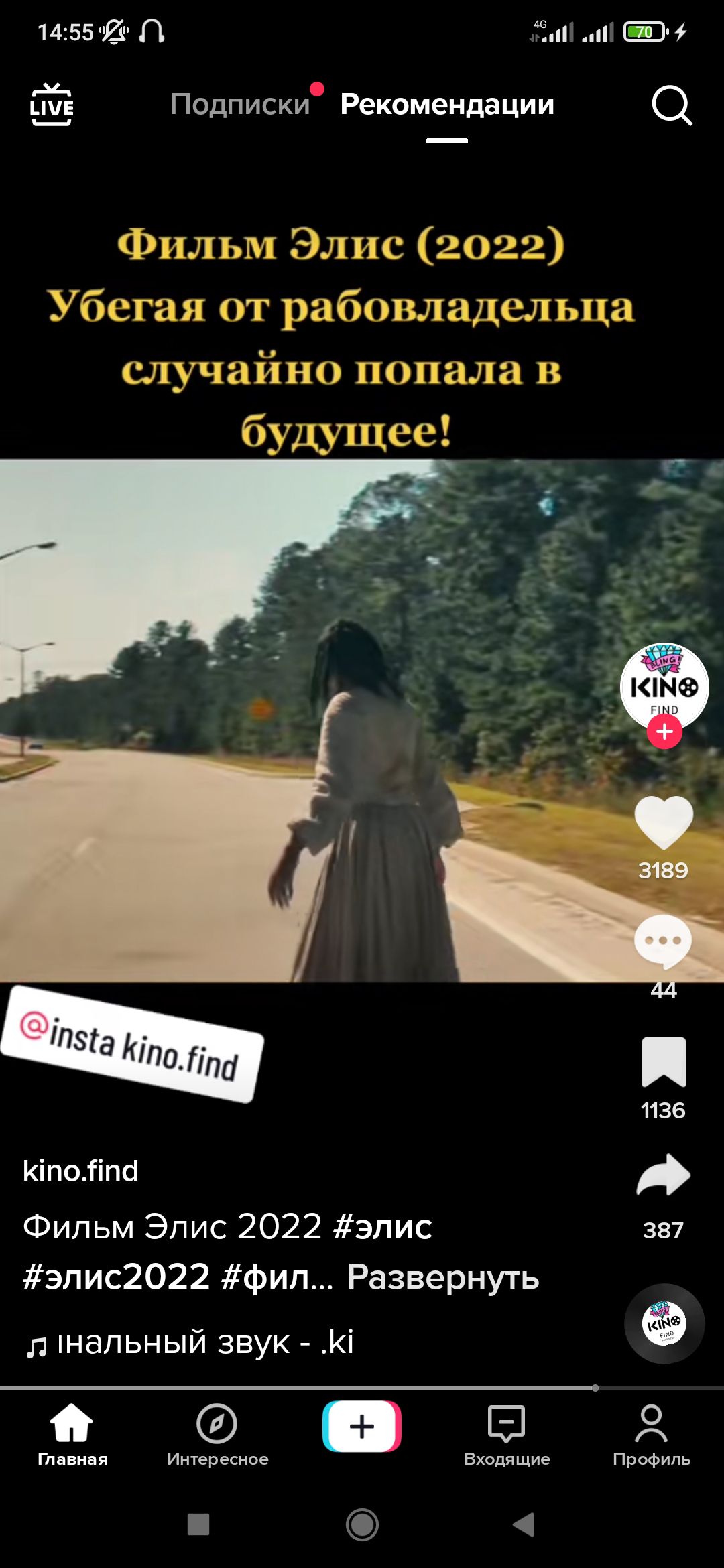The image size is (724, 1568).
Task: Expand the caption with Развернуть
Action: pos(443,1277)
